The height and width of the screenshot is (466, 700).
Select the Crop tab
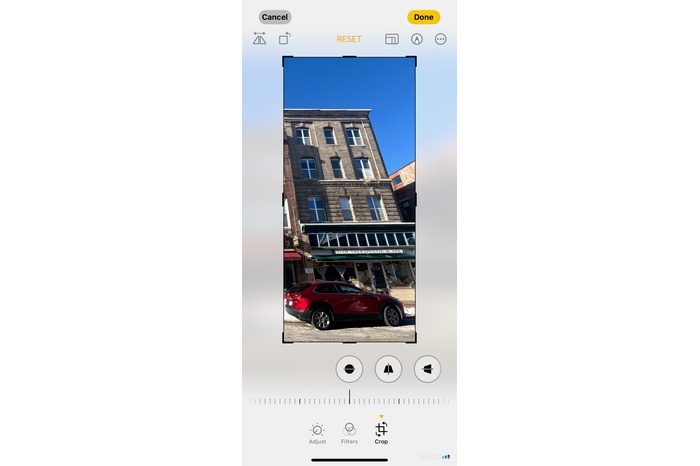[381, 431]
